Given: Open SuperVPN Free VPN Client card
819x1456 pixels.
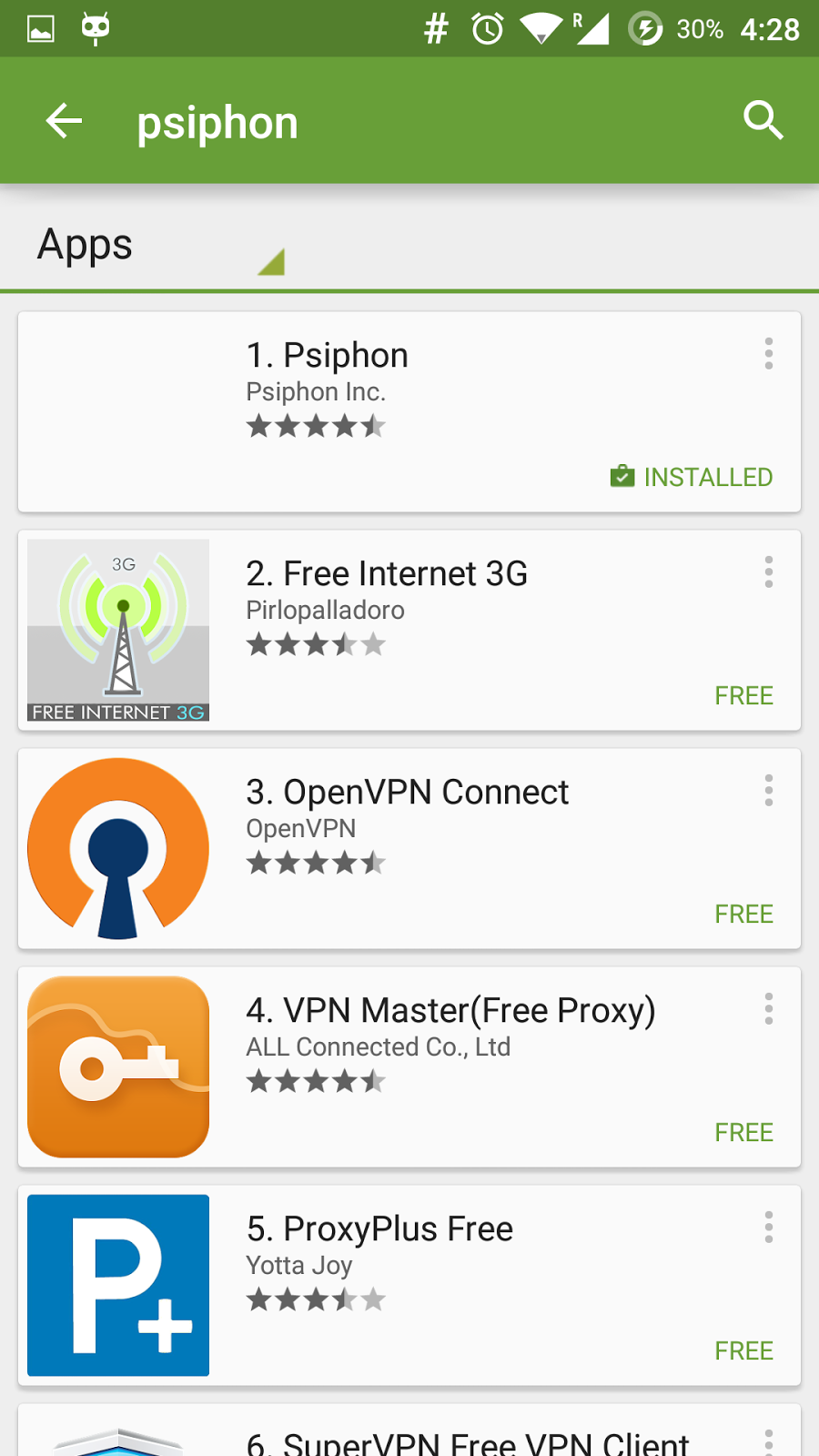Looking at the screenshot, I should pyautogui.click(x=409, y=1431).
